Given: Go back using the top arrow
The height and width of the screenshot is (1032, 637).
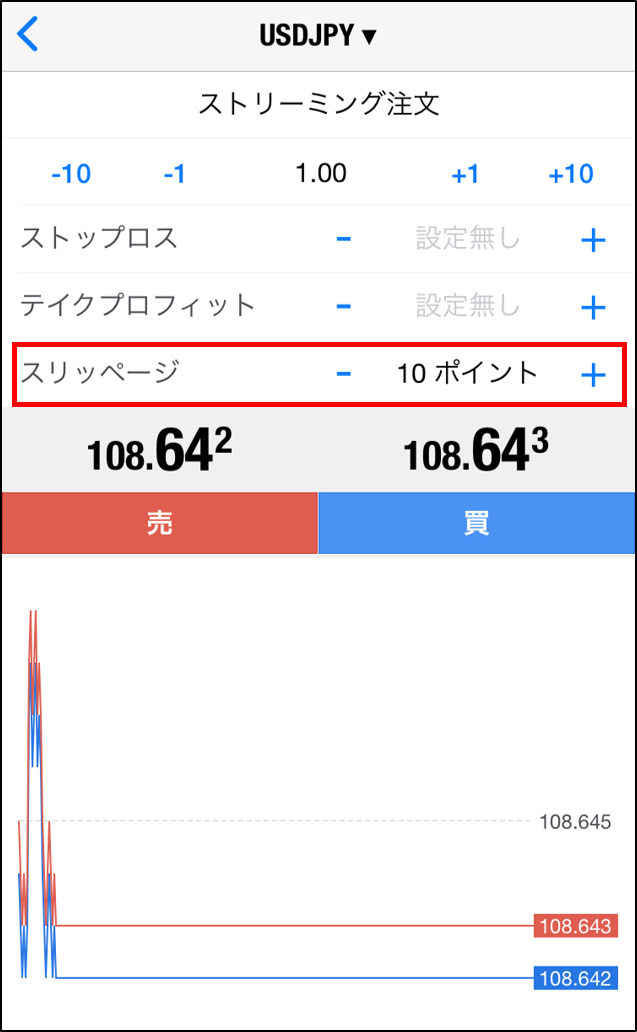Looking at the screenshot, I should pos(28,35).
